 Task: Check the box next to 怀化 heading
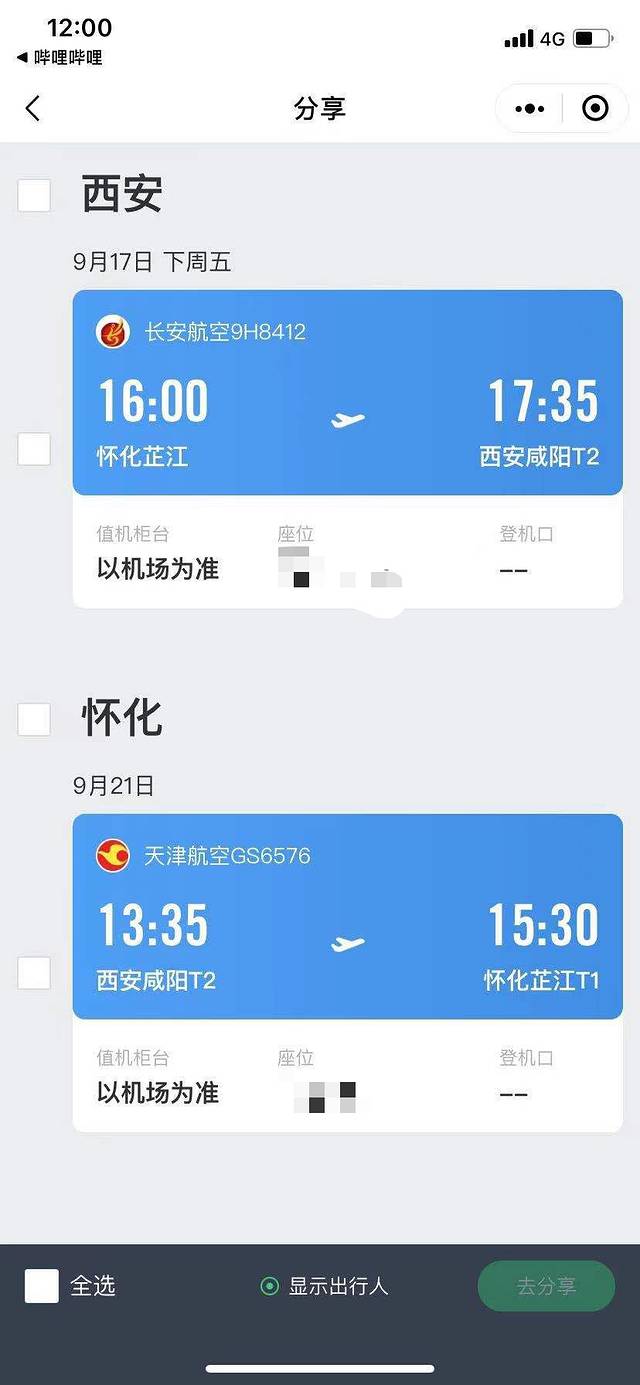pyautogui.click(x=34, y=718)
